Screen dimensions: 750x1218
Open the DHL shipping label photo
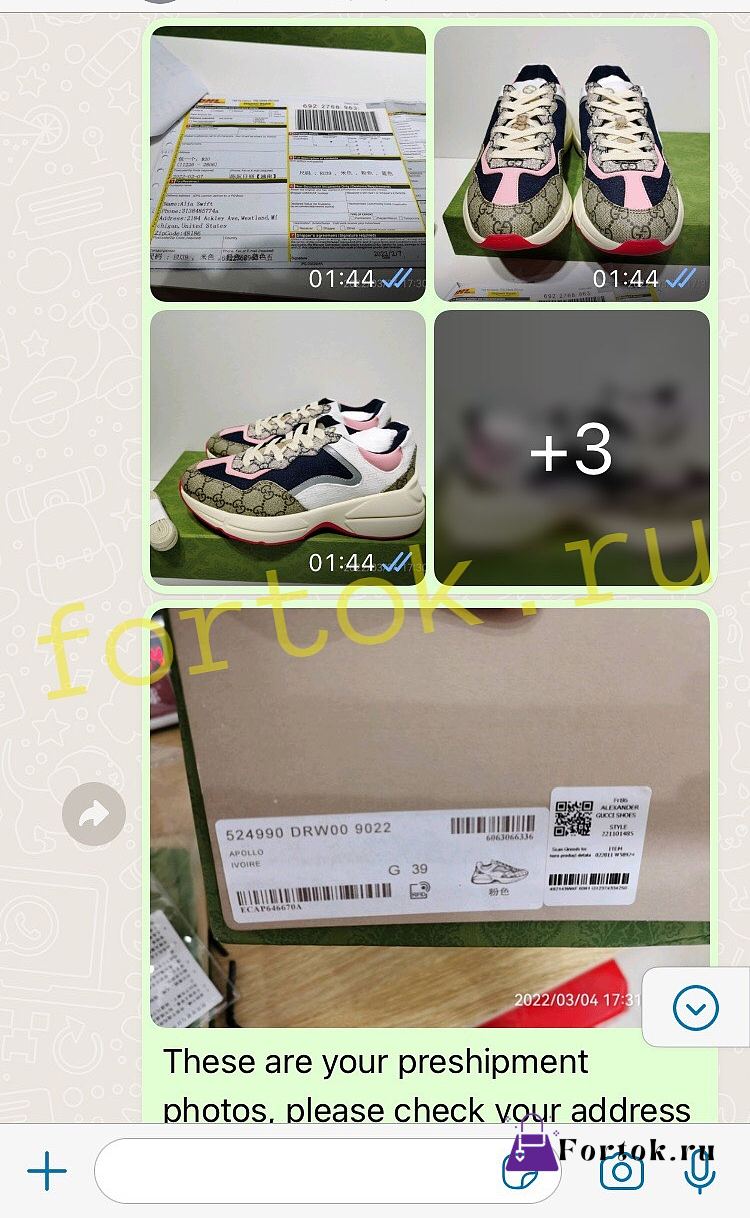point(288,164)
